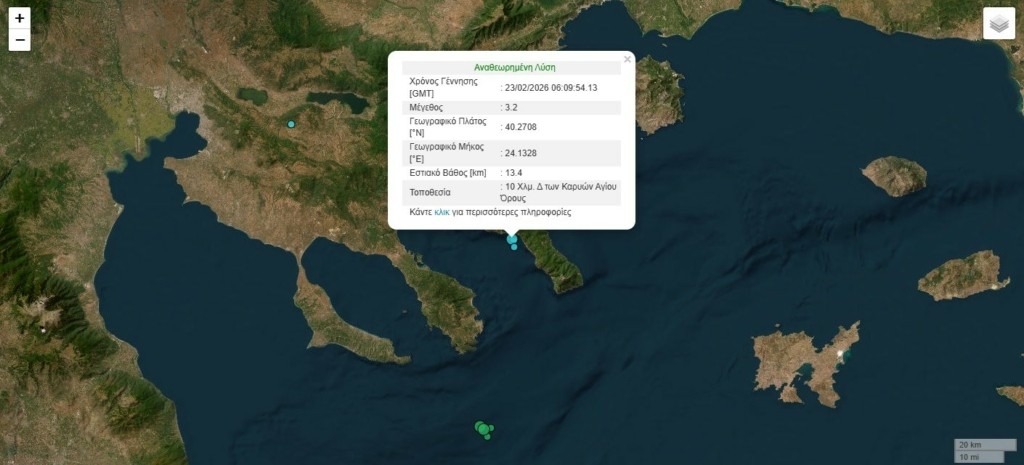Zoom in on the map
The height and width of the screenshot is (465, 1024).
19,18
